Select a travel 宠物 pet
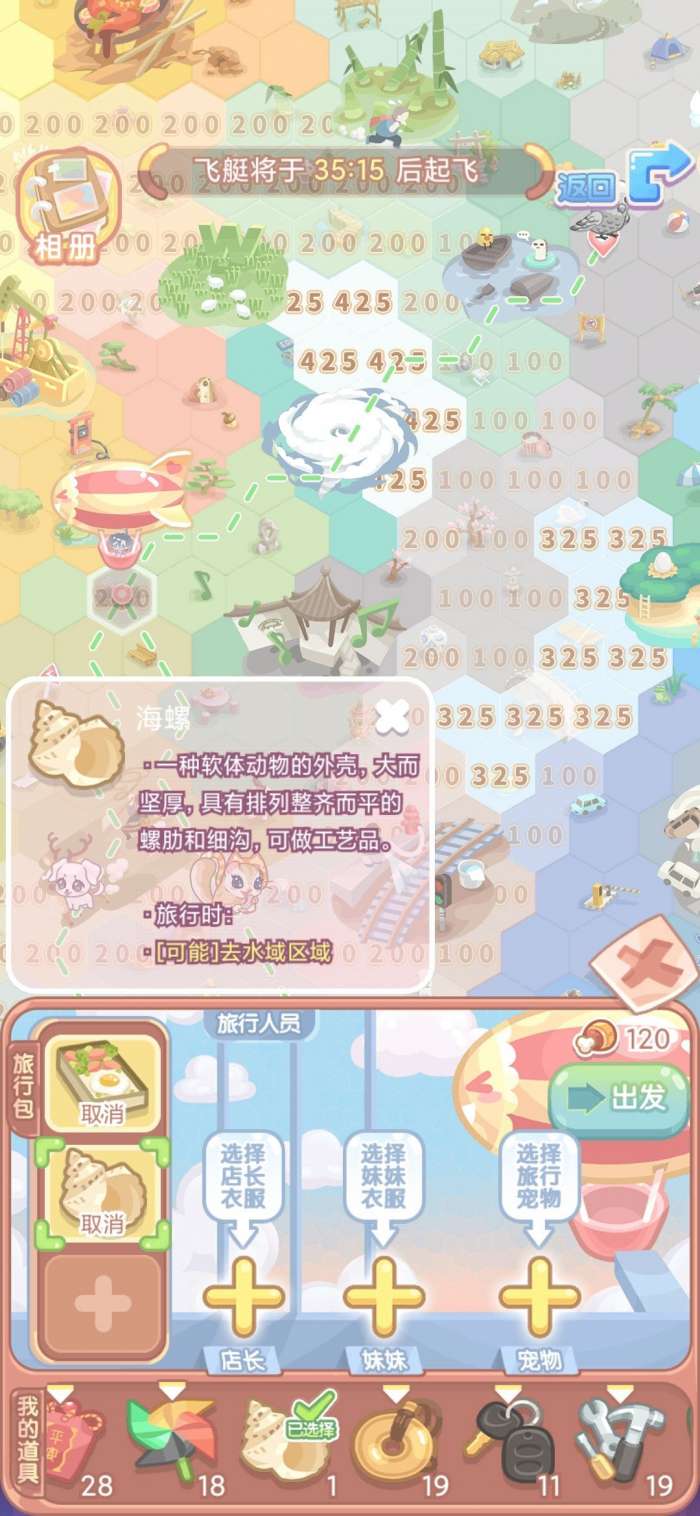 pos(540,1297)
